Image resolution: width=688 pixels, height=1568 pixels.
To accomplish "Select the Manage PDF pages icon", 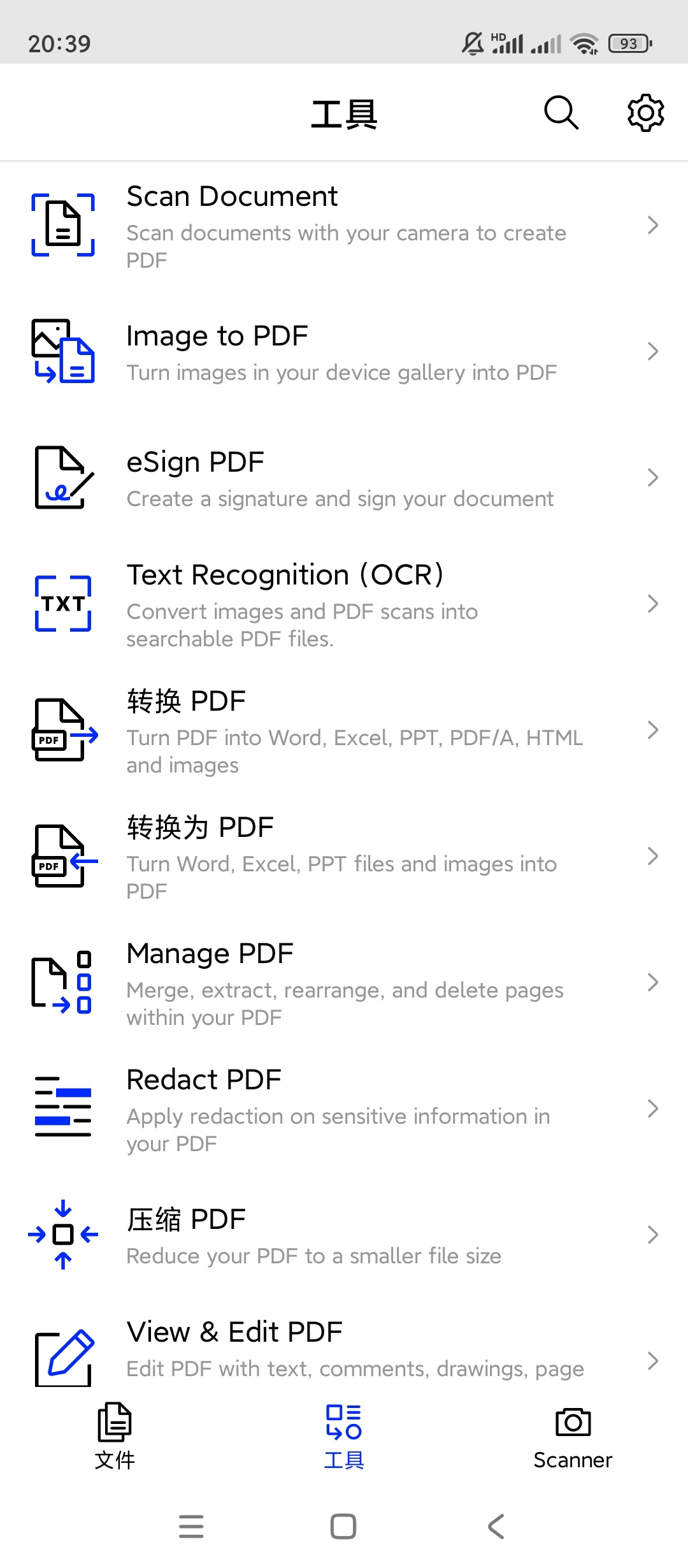I will coord(62,982).
